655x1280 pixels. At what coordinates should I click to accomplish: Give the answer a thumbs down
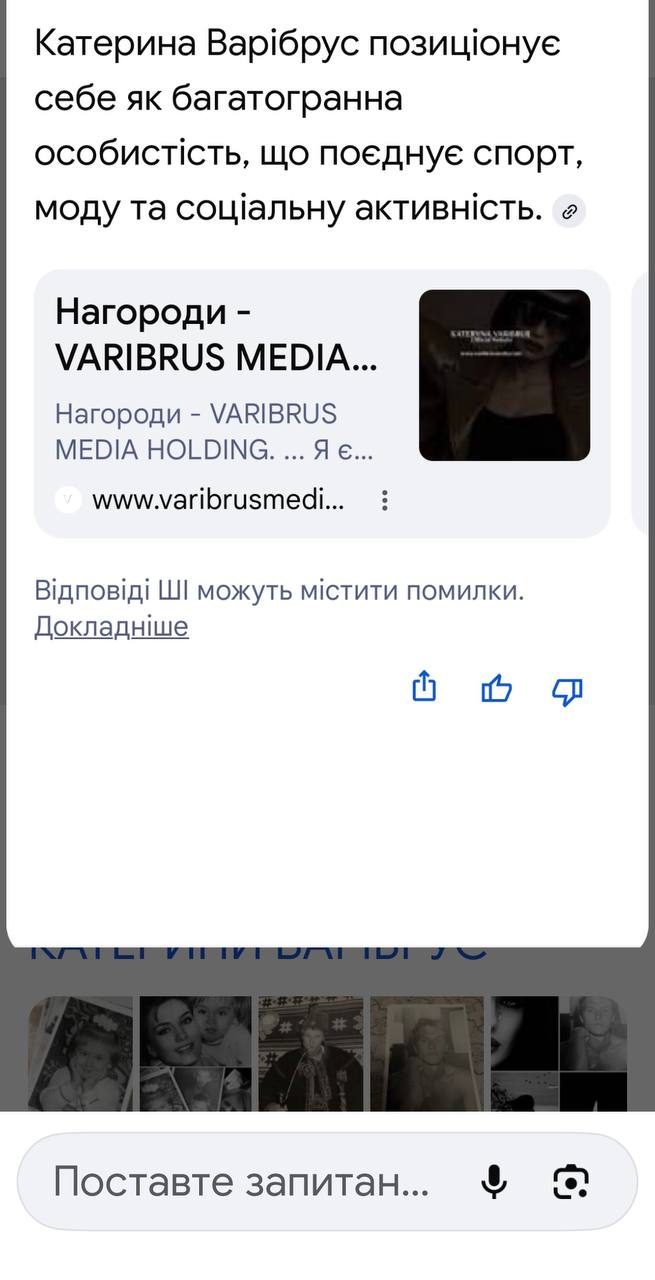568,690
